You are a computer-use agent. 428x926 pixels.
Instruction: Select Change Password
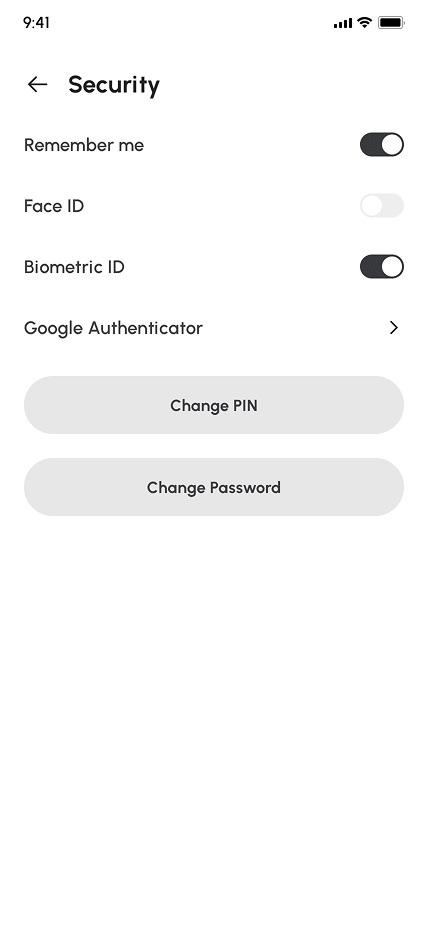[214, 487]
